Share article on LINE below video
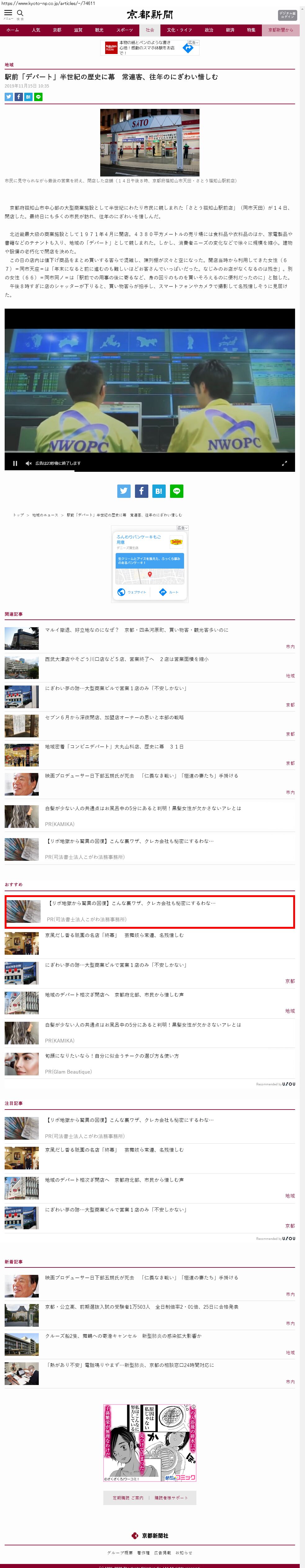Image resolution: width=305 pixels, height=1568 pixels. click(177, 491)
